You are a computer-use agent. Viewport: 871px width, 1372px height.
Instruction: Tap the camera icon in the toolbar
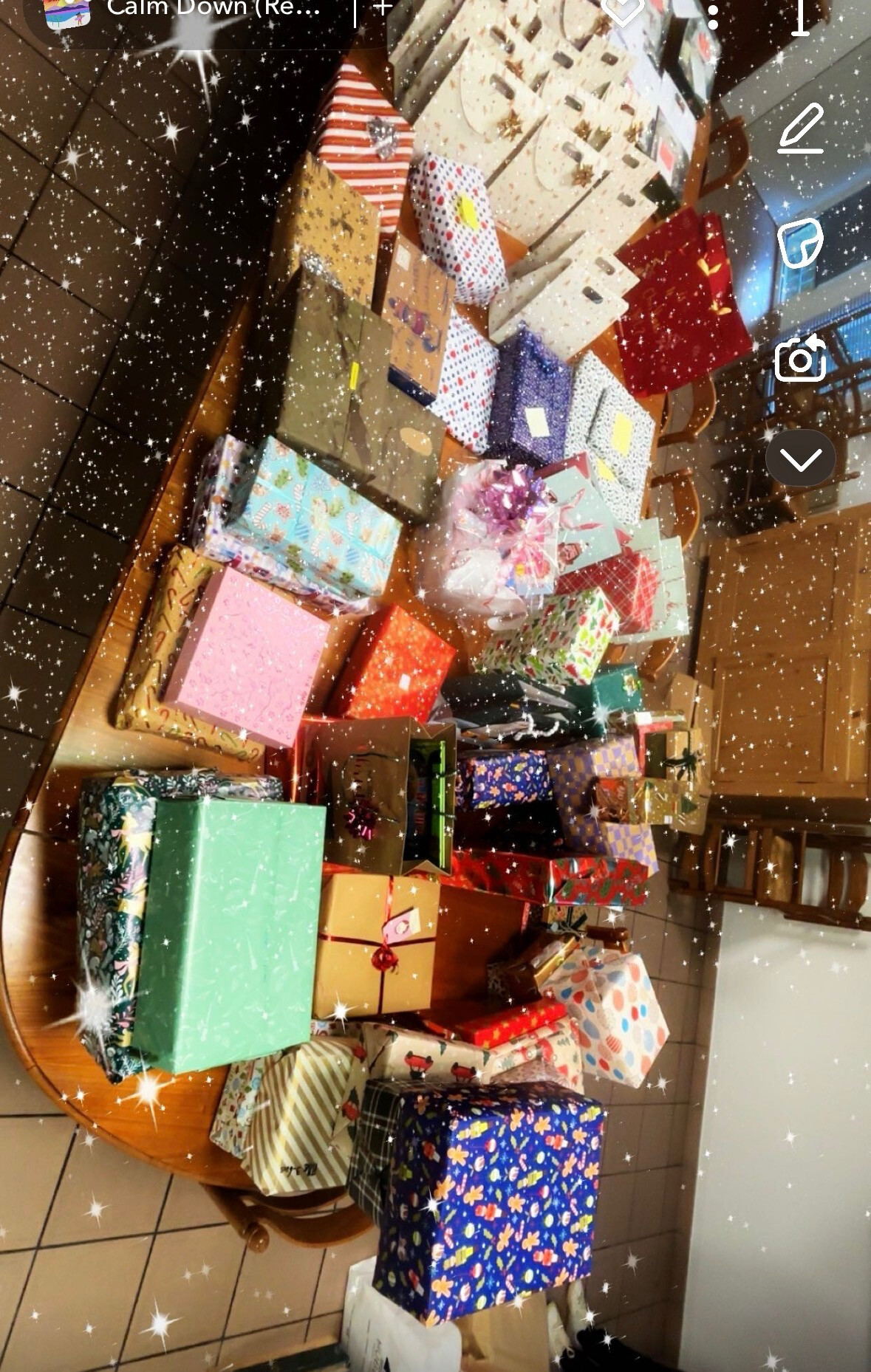coord(801,357)
